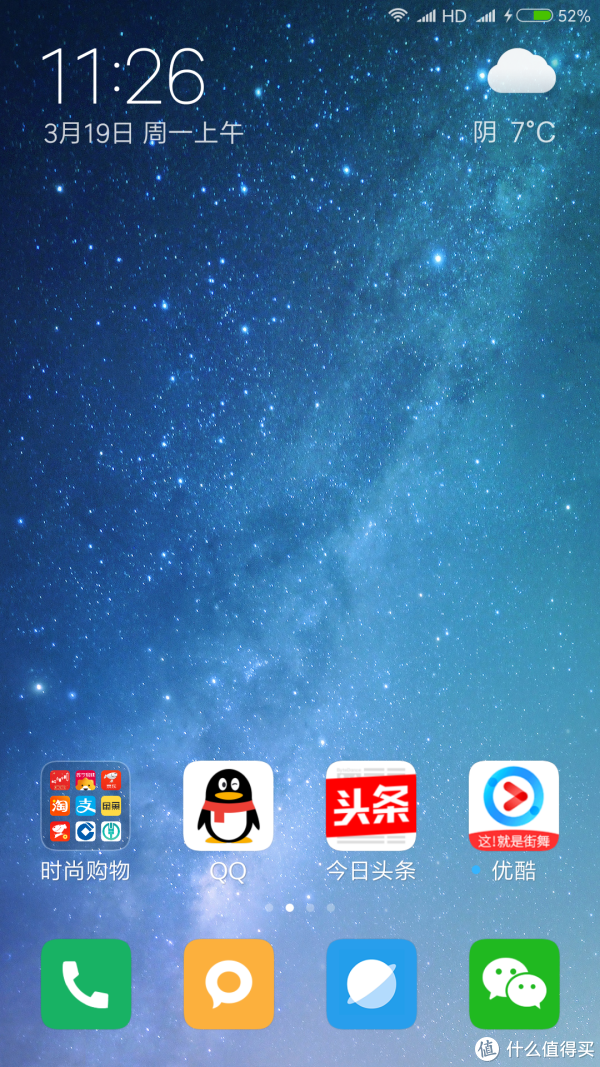600x1067 pixels.
Task: Tap the 11:26 clock widget
Action: click(123, 76)
